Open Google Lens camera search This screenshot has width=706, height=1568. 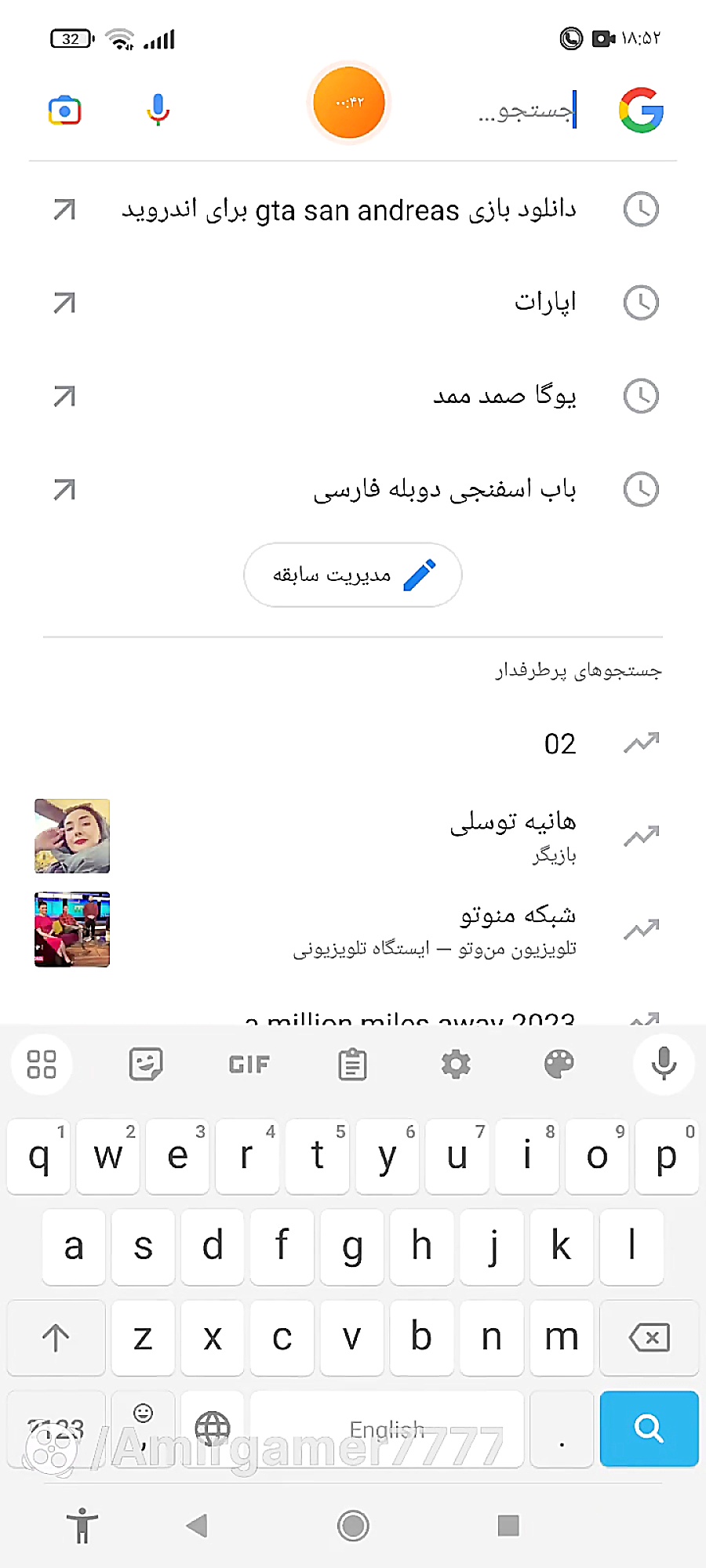click(x=64, y=111)
